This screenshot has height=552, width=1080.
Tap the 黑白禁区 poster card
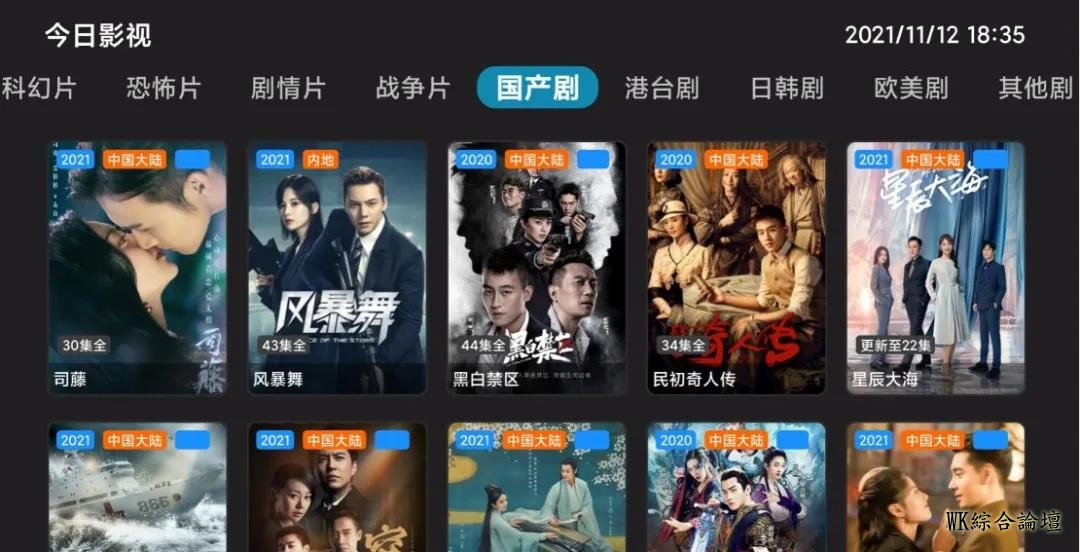pos(537,268)
